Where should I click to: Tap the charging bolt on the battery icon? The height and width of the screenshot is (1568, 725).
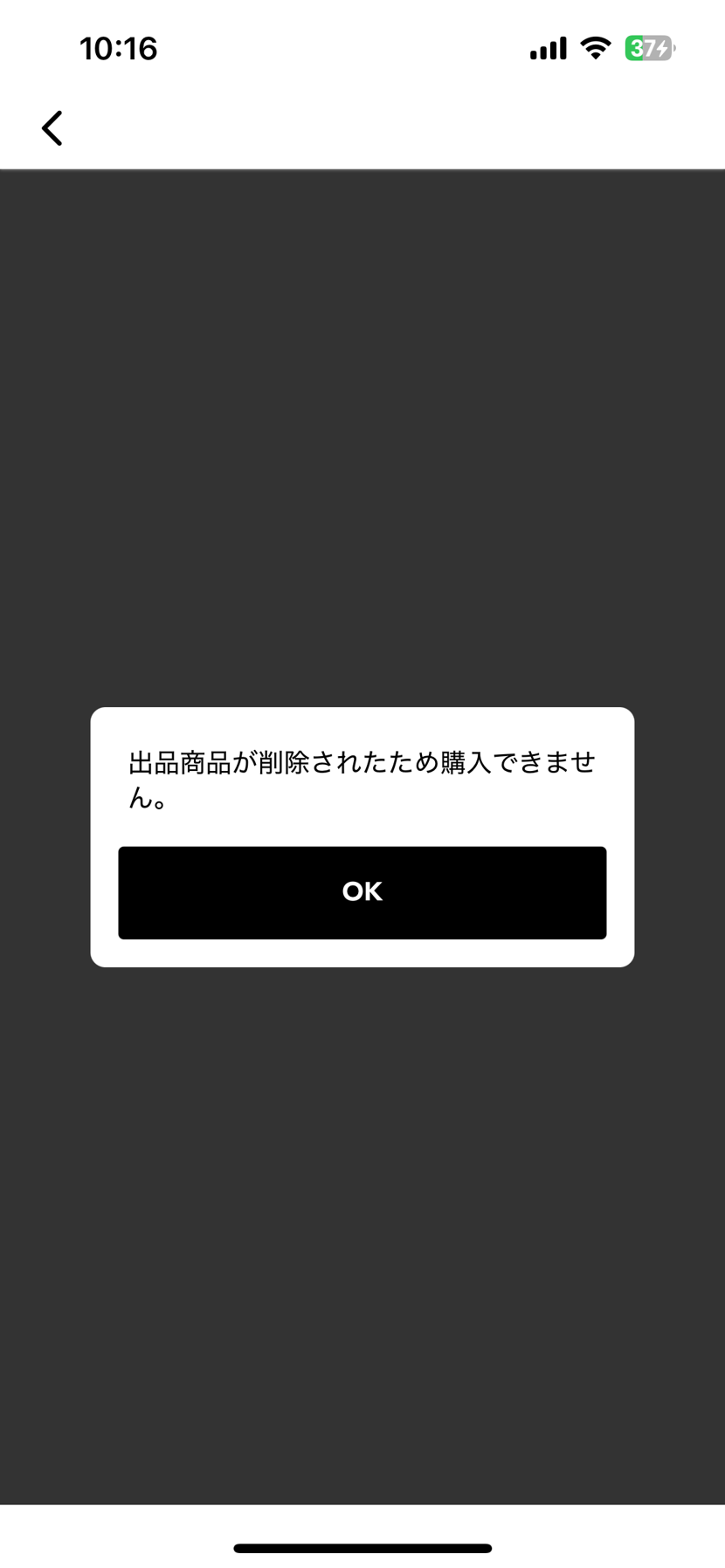[x=660, y=47]
